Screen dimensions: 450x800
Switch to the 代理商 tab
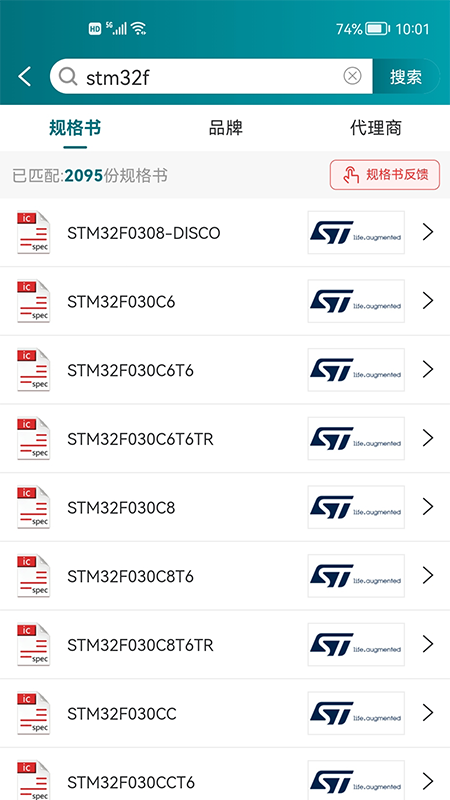[x=376, y=128]
